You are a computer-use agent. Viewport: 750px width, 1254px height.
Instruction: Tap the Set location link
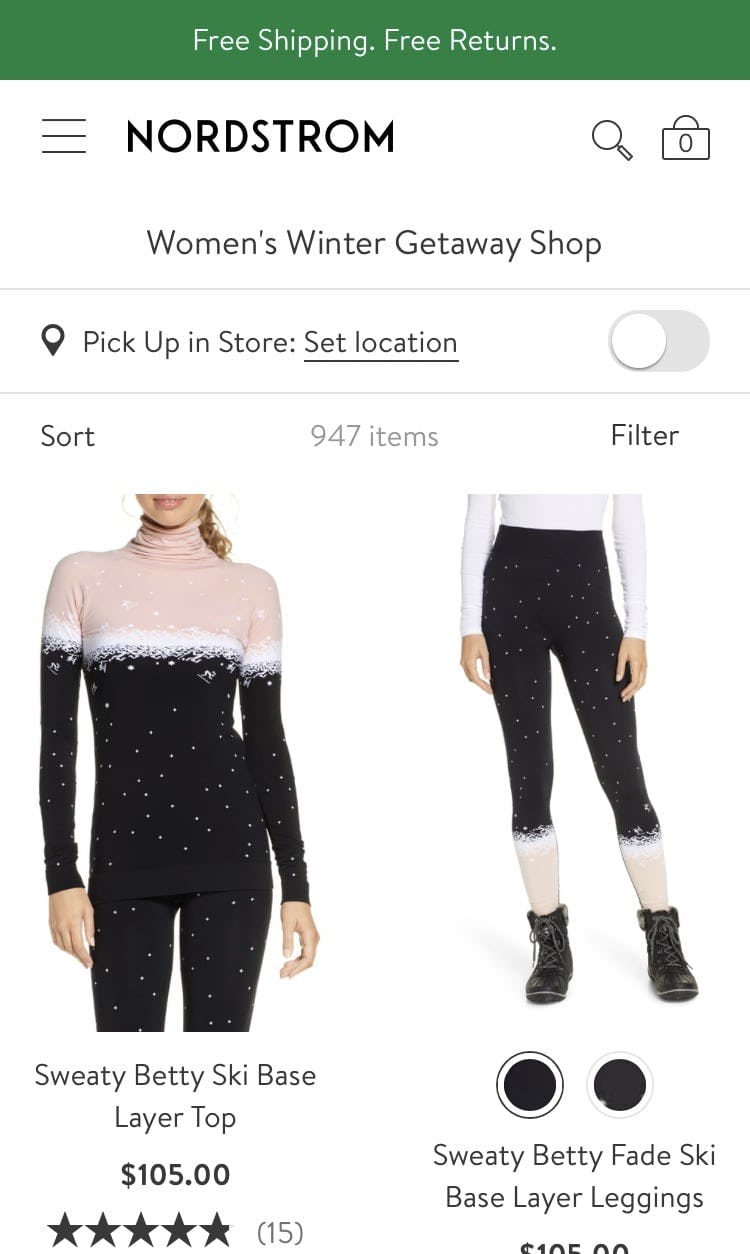[380, 343]
